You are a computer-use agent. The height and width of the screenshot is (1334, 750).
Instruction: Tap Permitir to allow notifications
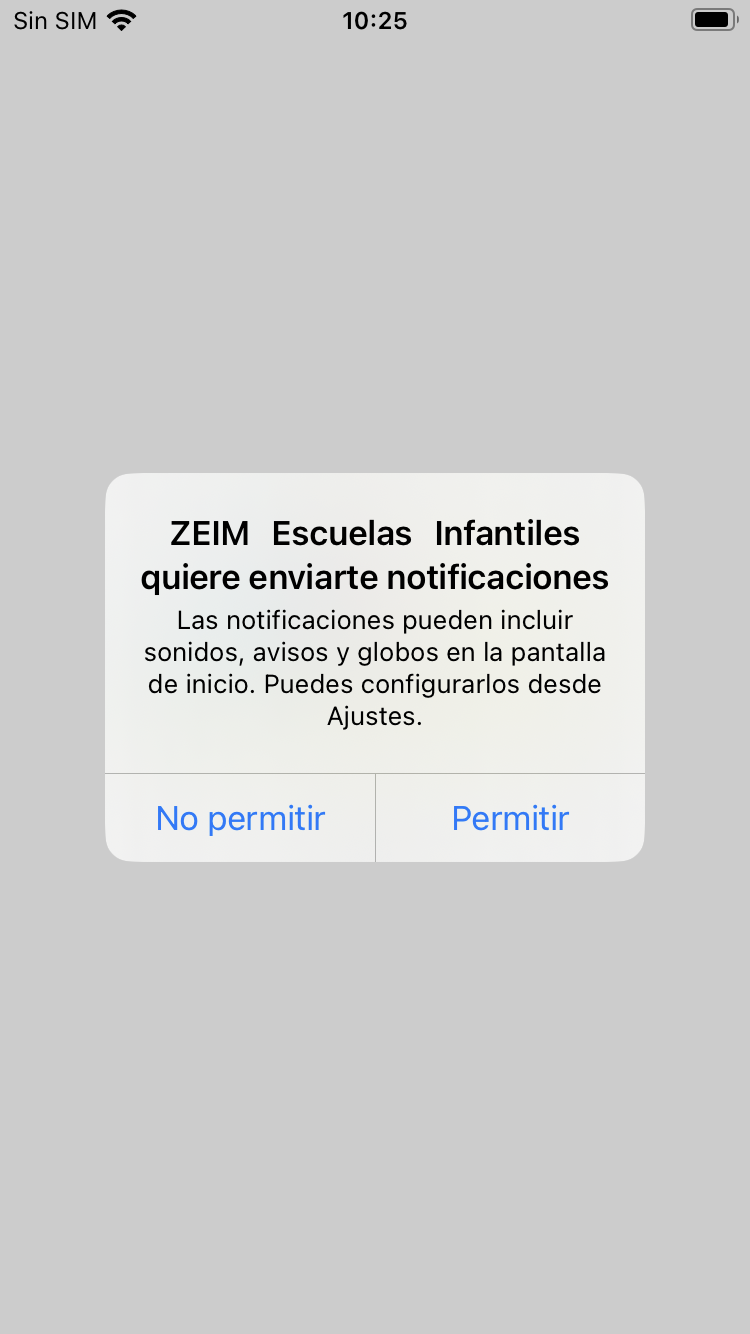tap(510, 818)
